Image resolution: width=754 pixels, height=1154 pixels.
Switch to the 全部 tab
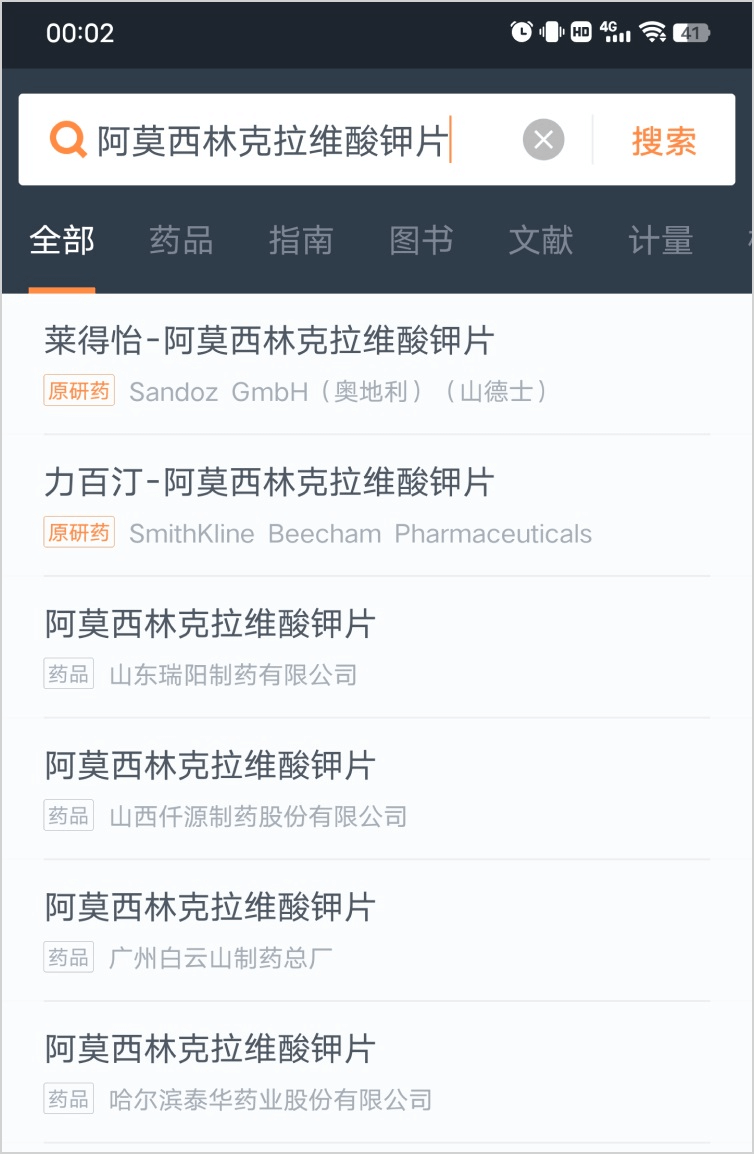tap(62, 241)
